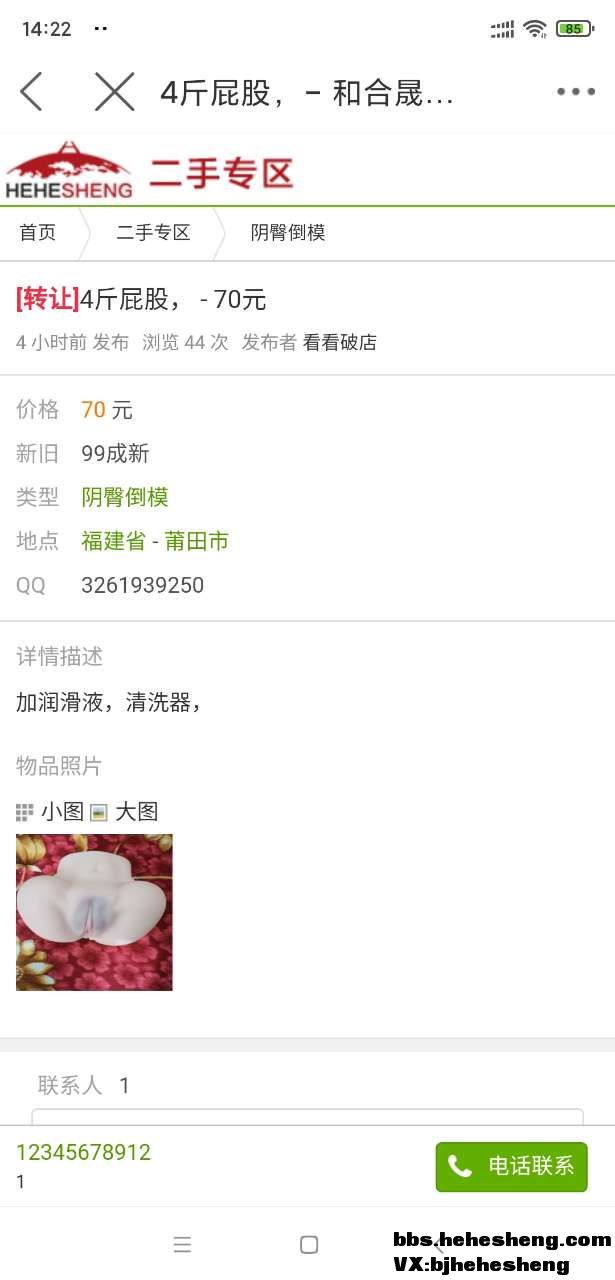Close this web page
615x1280 pixels.
(x=114, y=92)
